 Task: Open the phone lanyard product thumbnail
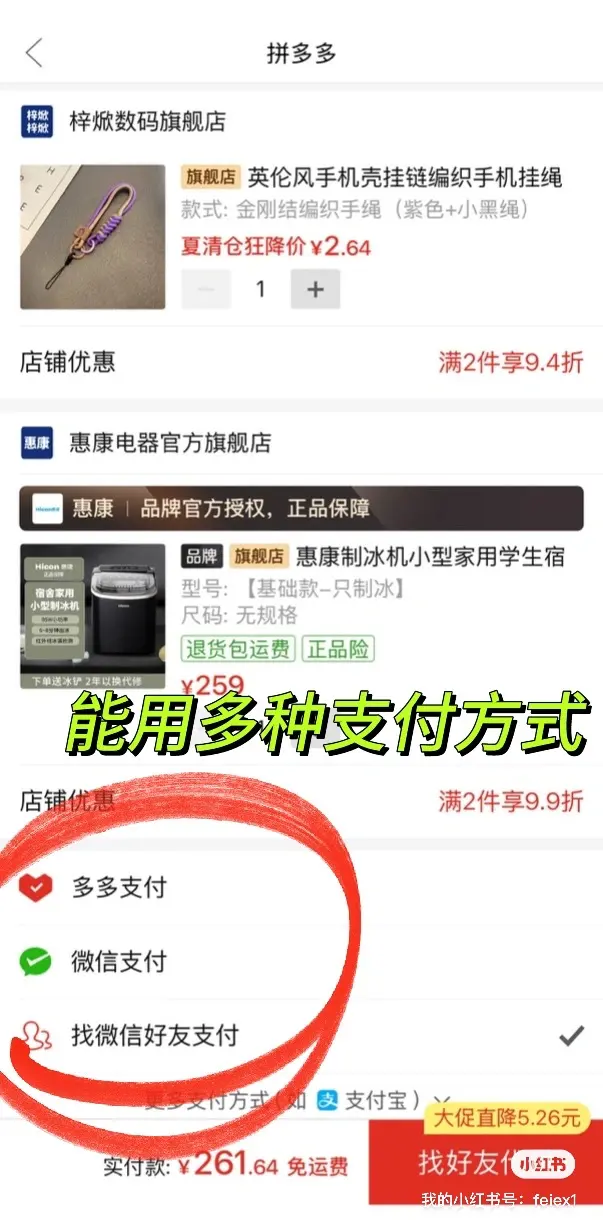click(92, 237)
